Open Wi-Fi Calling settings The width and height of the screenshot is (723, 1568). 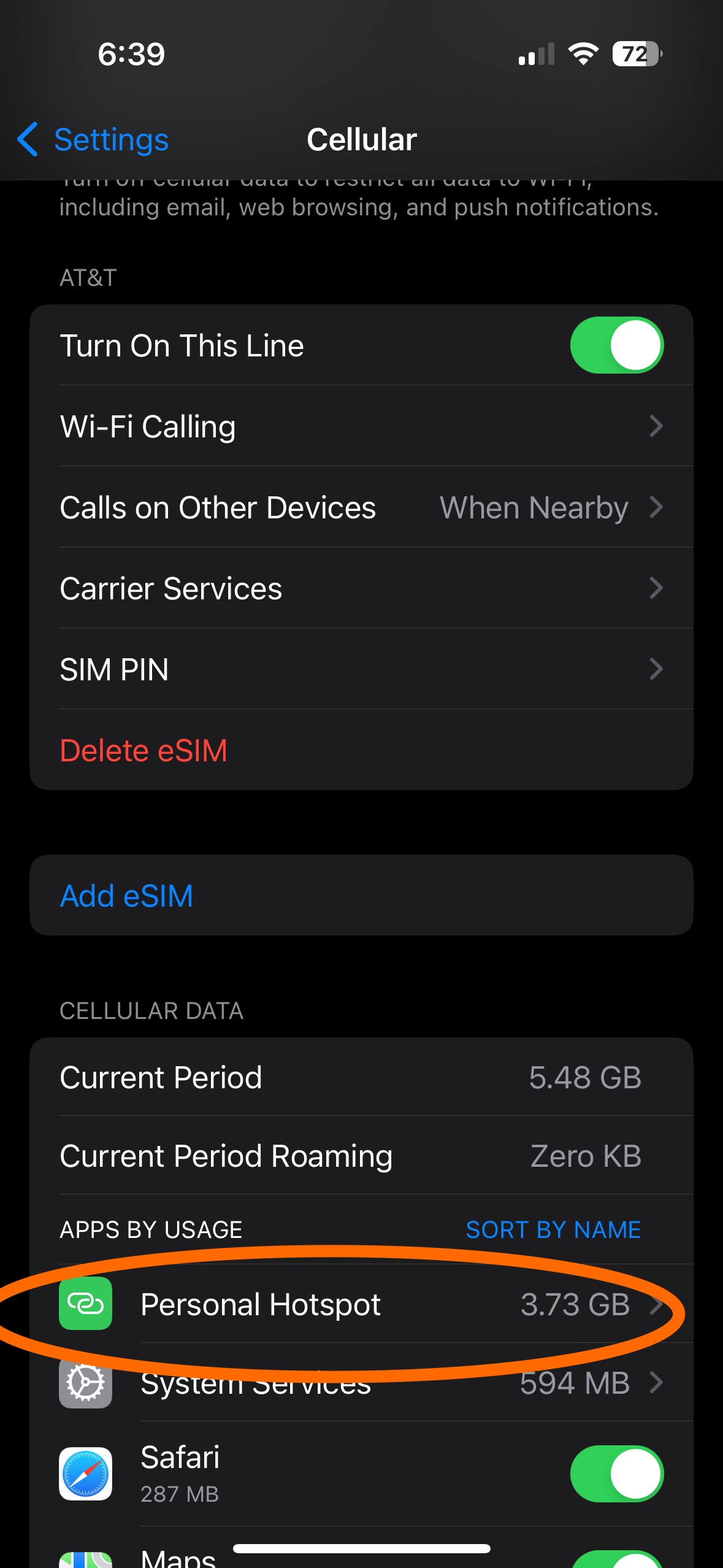361,426
